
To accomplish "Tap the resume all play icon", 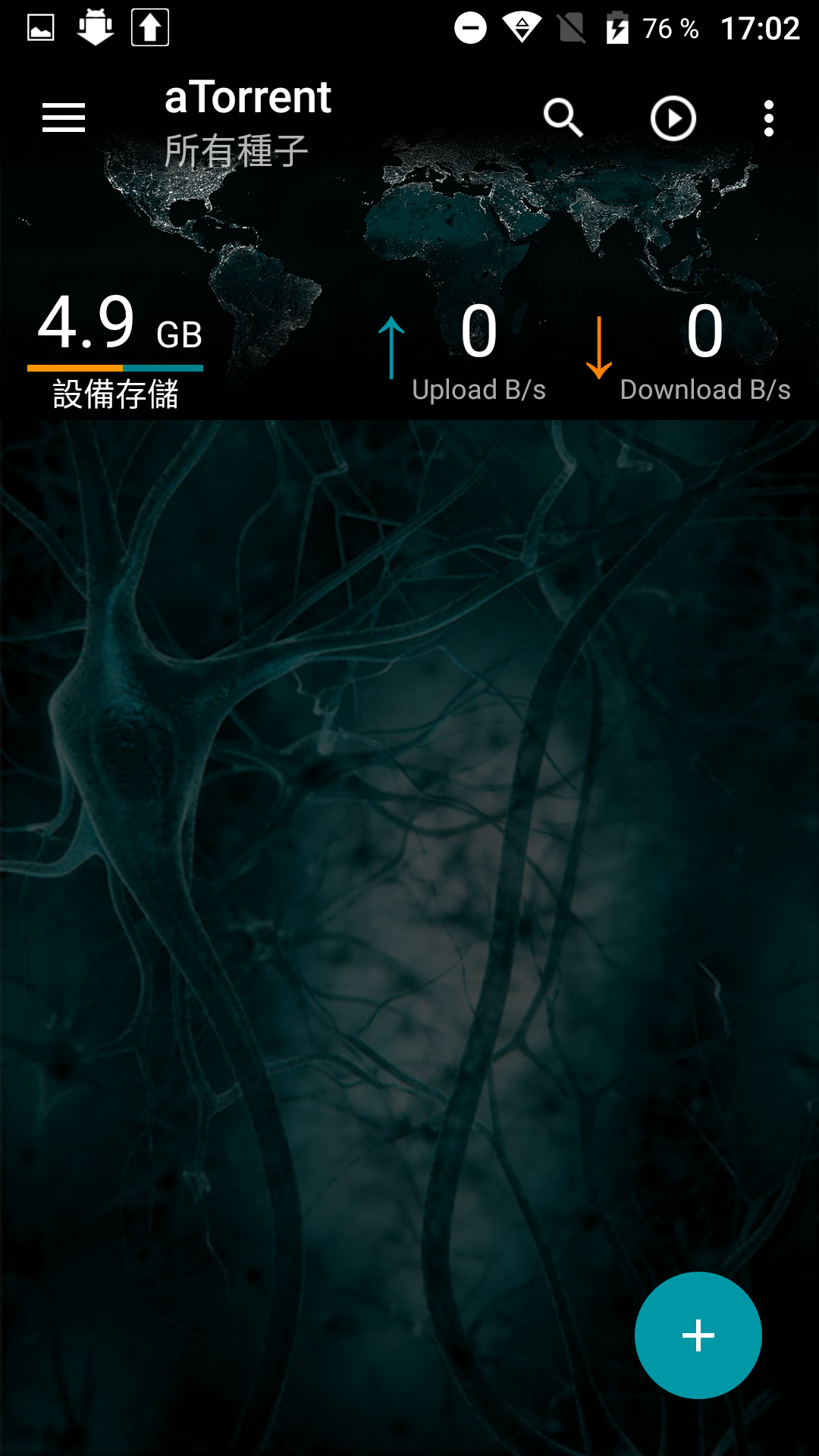I will click(x=673, y=118).
